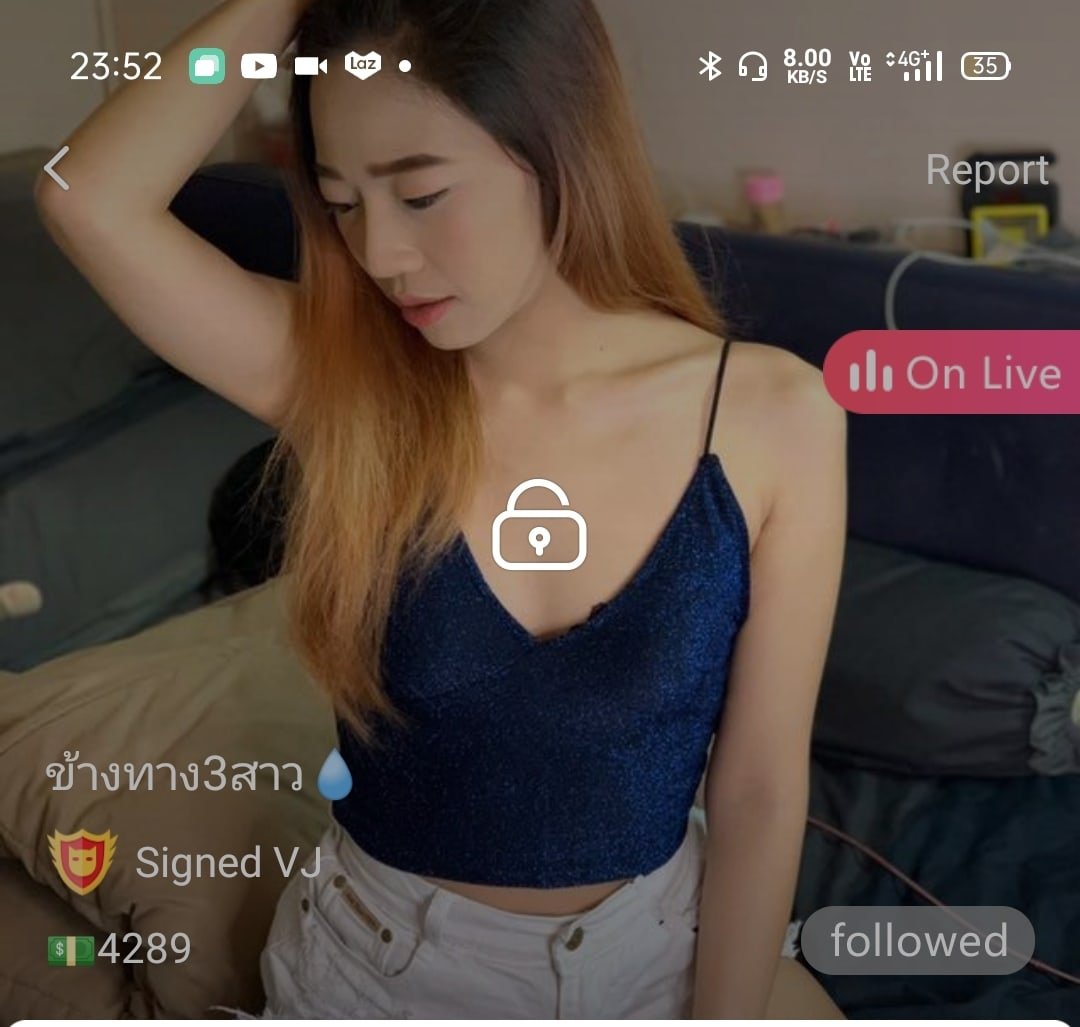Report this streamer profile
The width and height of the screenshot is (1080, 1027).
click(x=986, y=170)
